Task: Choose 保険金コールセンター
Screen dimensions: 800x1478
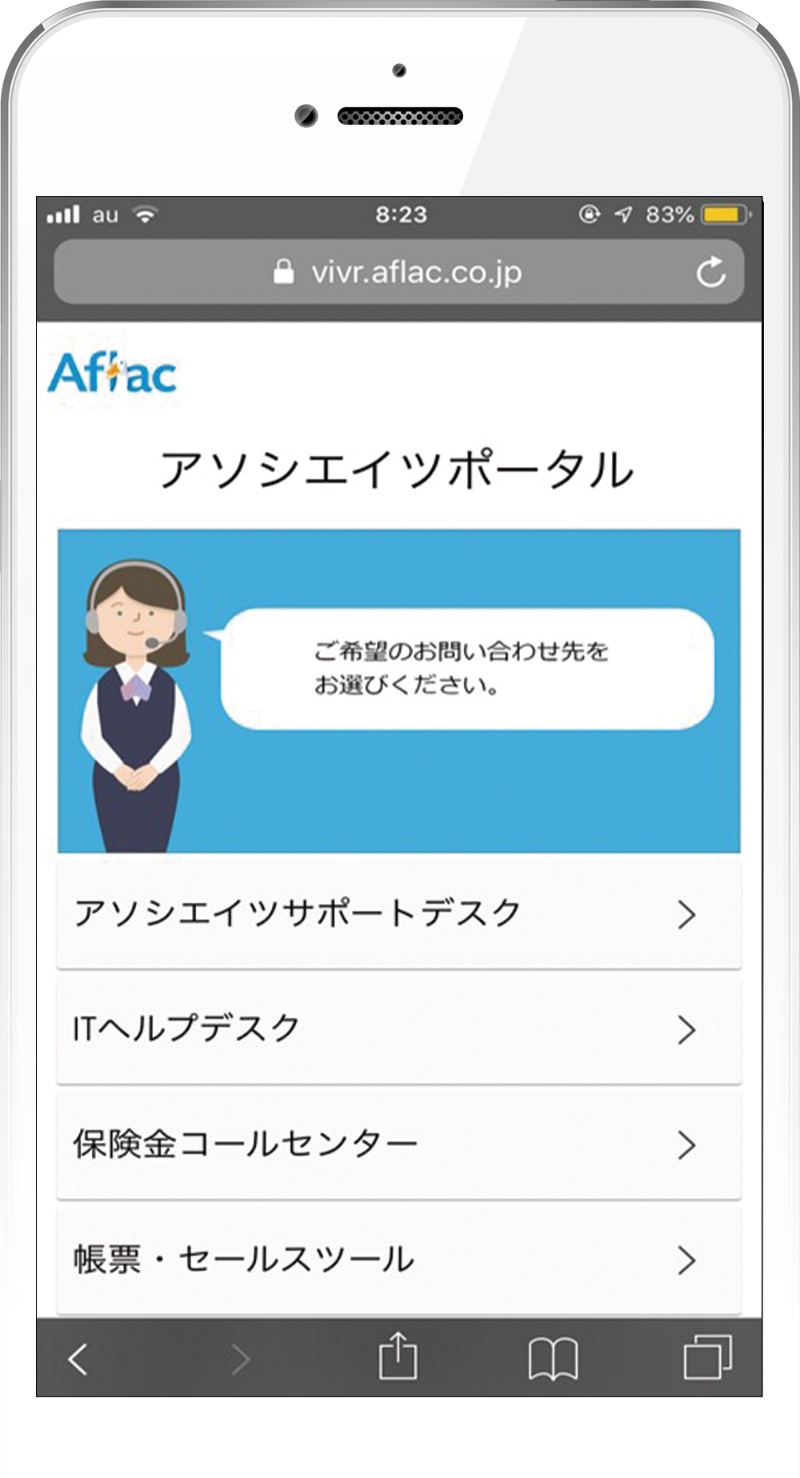Action: pyautogui.click(x=398, y=1144)
